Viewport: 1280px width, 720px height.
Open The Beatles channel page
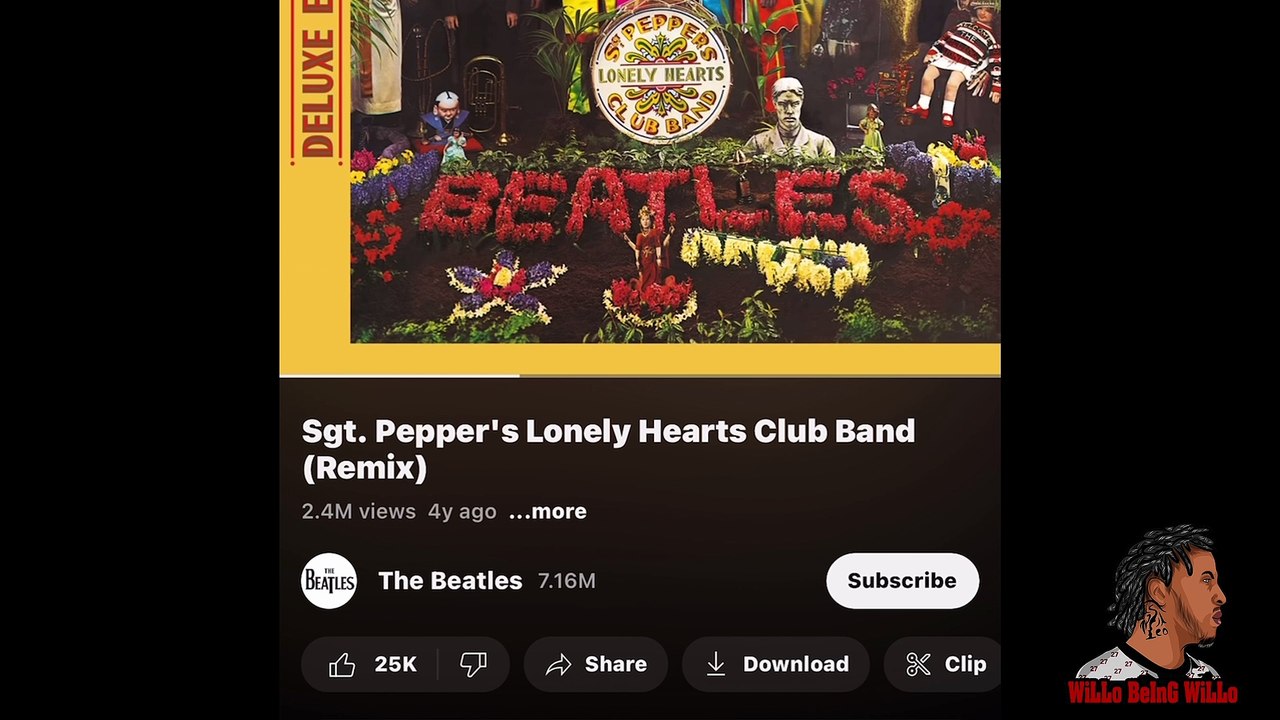[449, 581]
